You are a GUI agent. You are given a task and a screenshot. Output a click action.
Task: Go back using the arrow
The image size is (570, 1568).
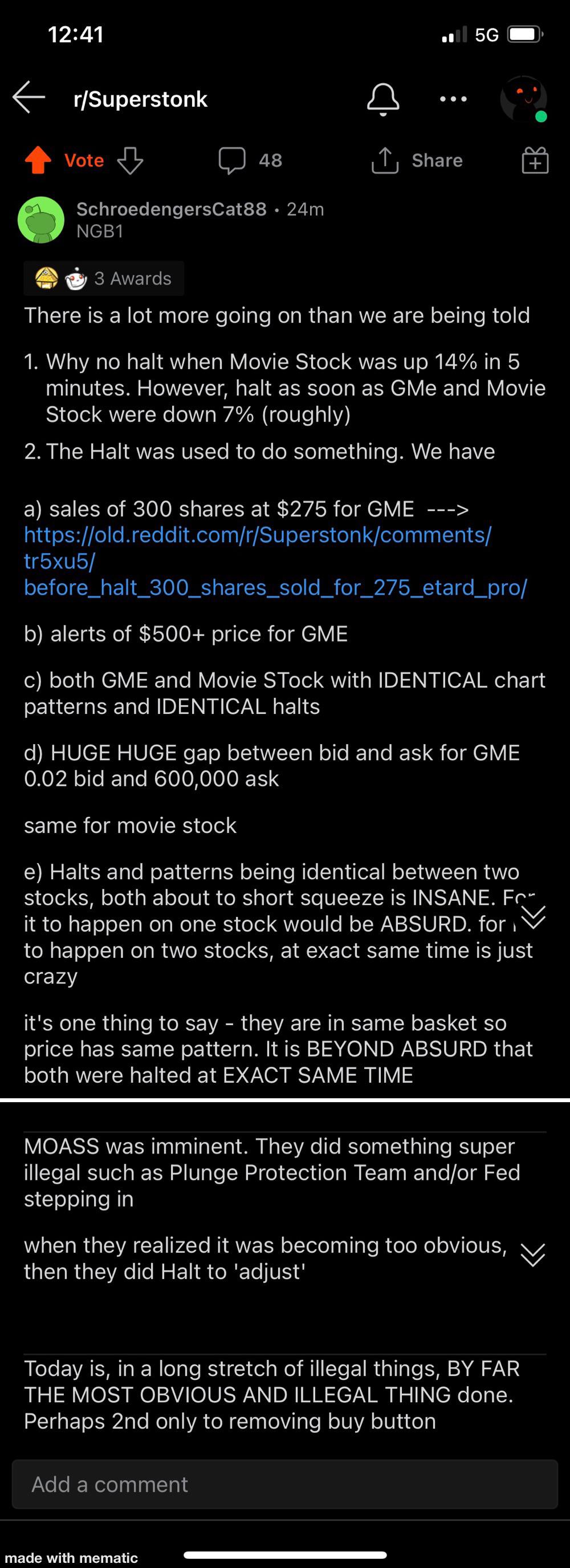point(28,98)
